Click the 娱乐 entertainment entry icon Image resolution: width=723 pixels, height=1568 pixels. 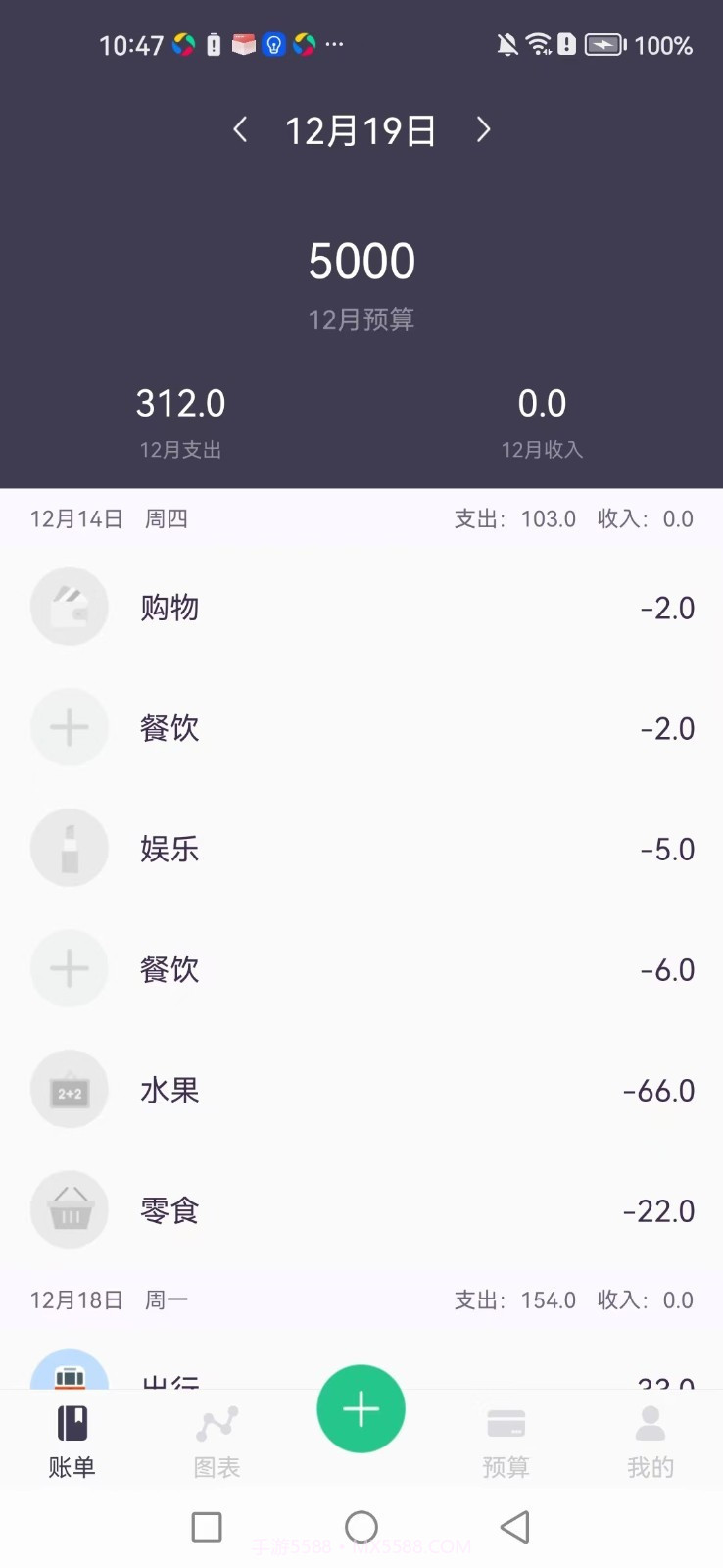click(69, 848)
